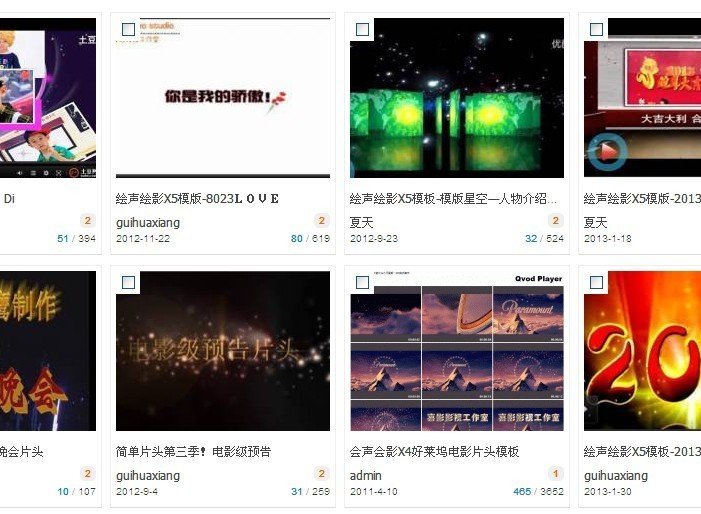Select checkbox on 8023LOVE template card

[128, 30]
